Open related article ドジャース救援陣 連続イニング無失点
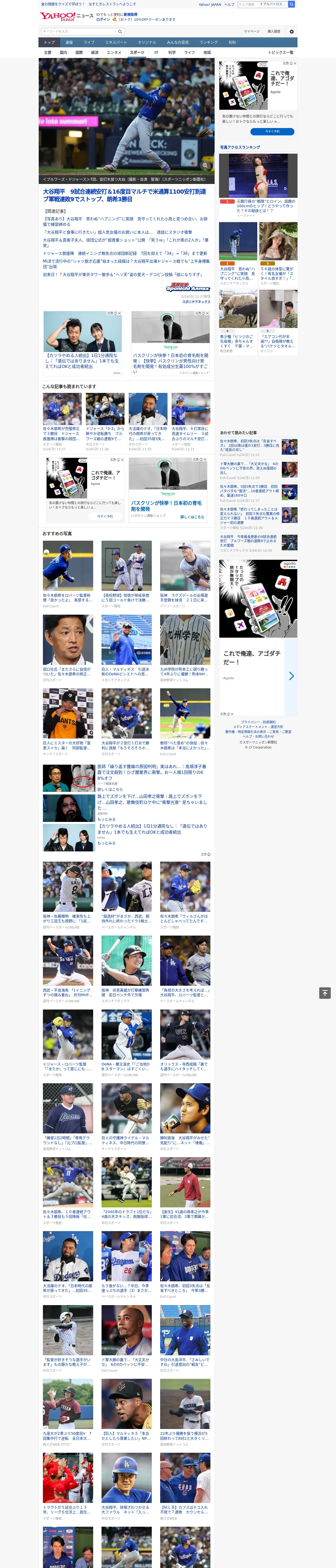 (x=125, y=253)
